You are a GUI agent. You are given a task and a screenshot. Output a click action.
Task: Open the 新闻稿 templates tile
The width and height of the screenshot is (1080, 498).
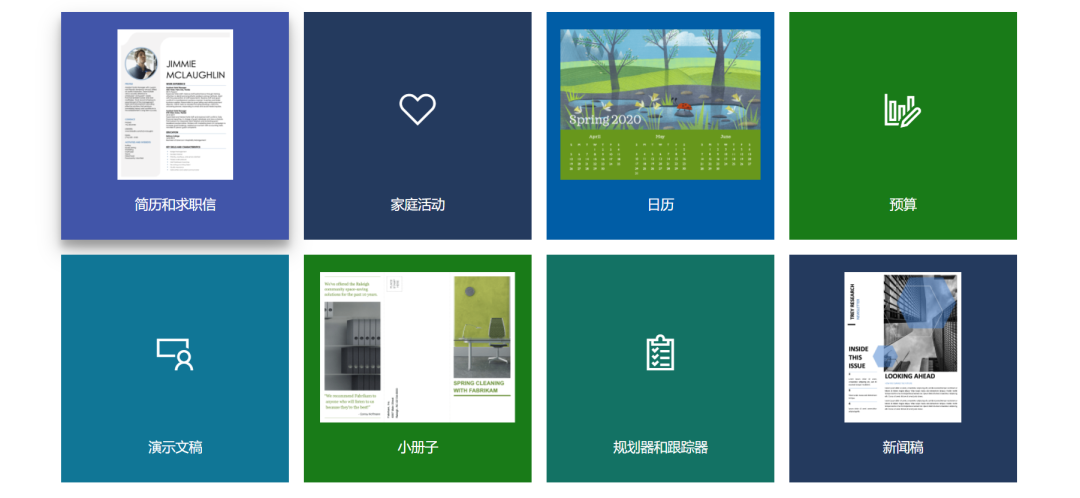coord(902,368)
